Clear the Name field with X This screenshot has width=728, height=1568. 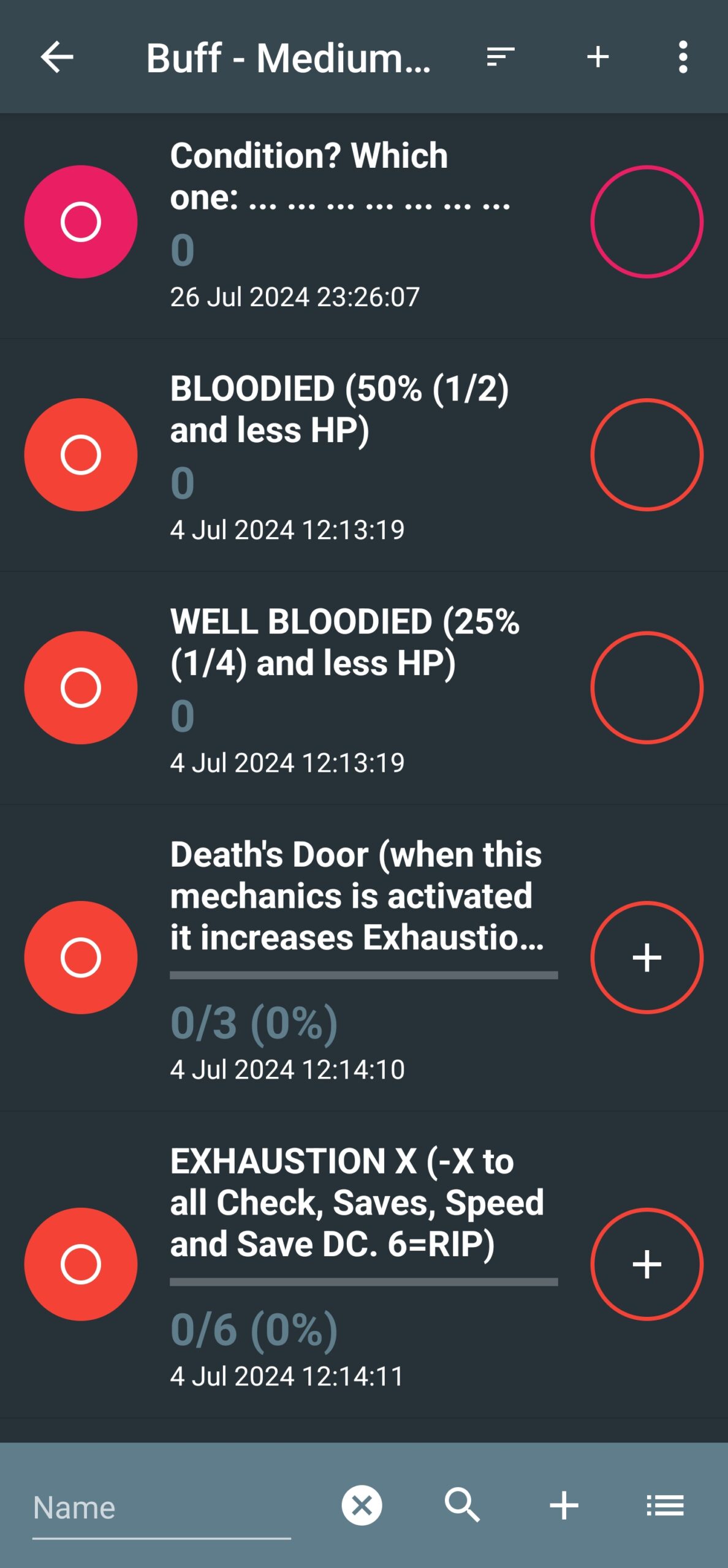tap(362, 1506)
